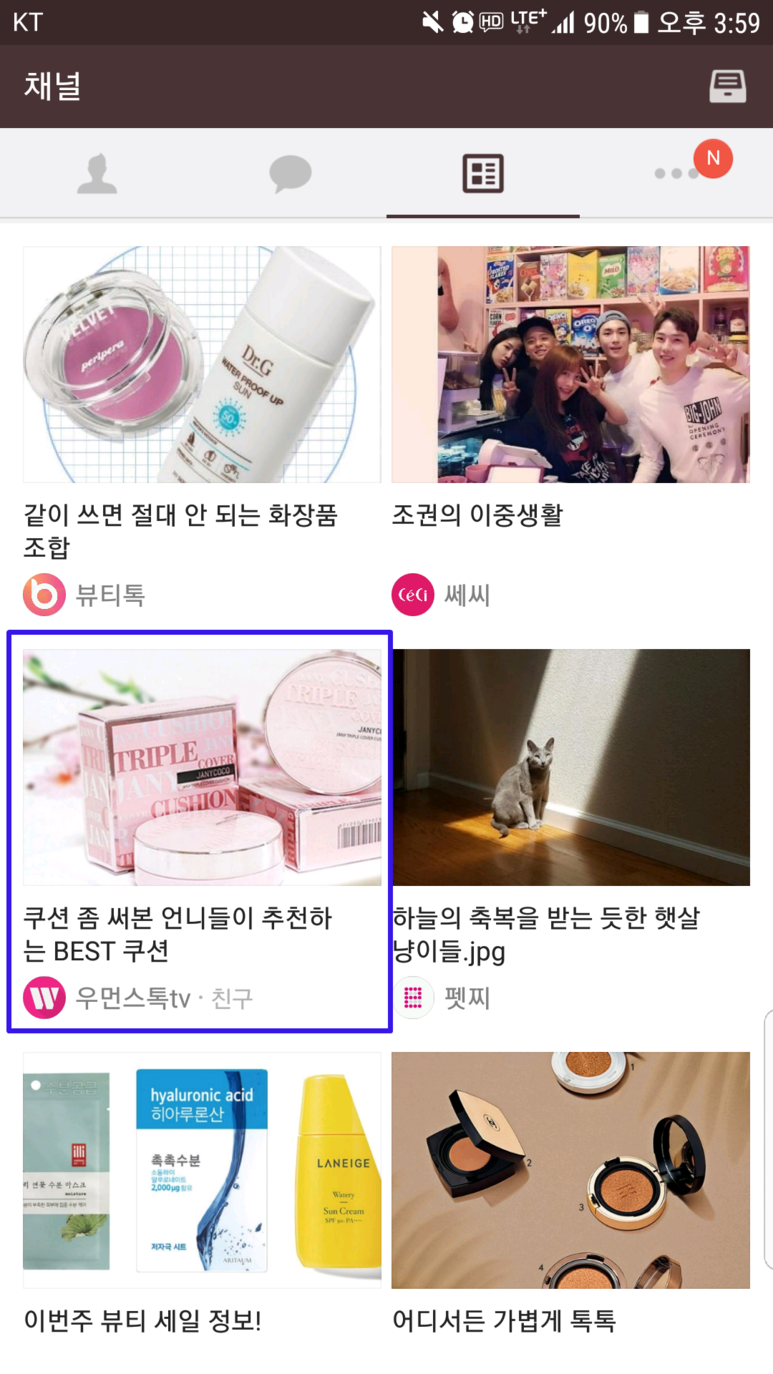Visit the 뷰티톡 channel
The width and height of the screenshot is (773, 1374).
tap(85, 596)
